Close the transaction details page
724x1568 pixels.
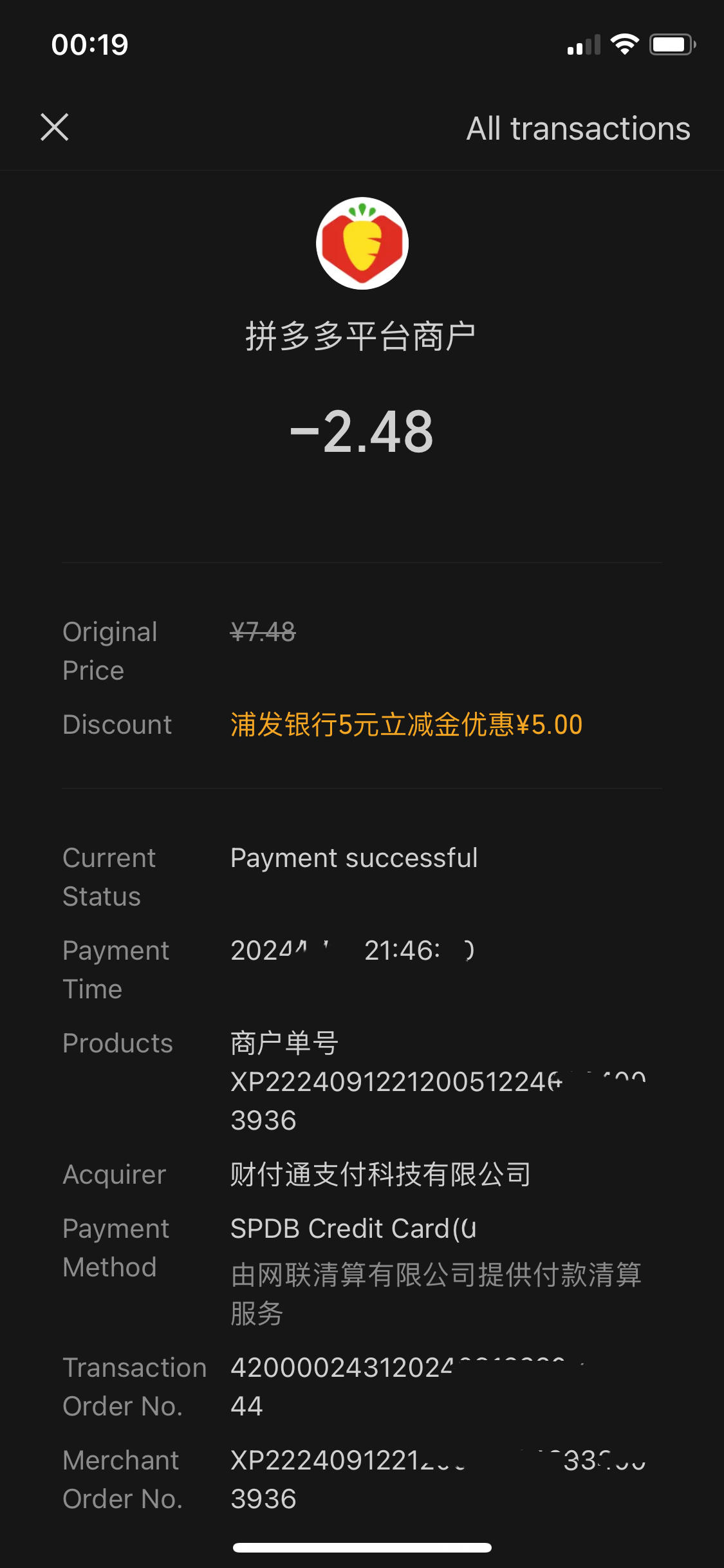coord(55,127)
